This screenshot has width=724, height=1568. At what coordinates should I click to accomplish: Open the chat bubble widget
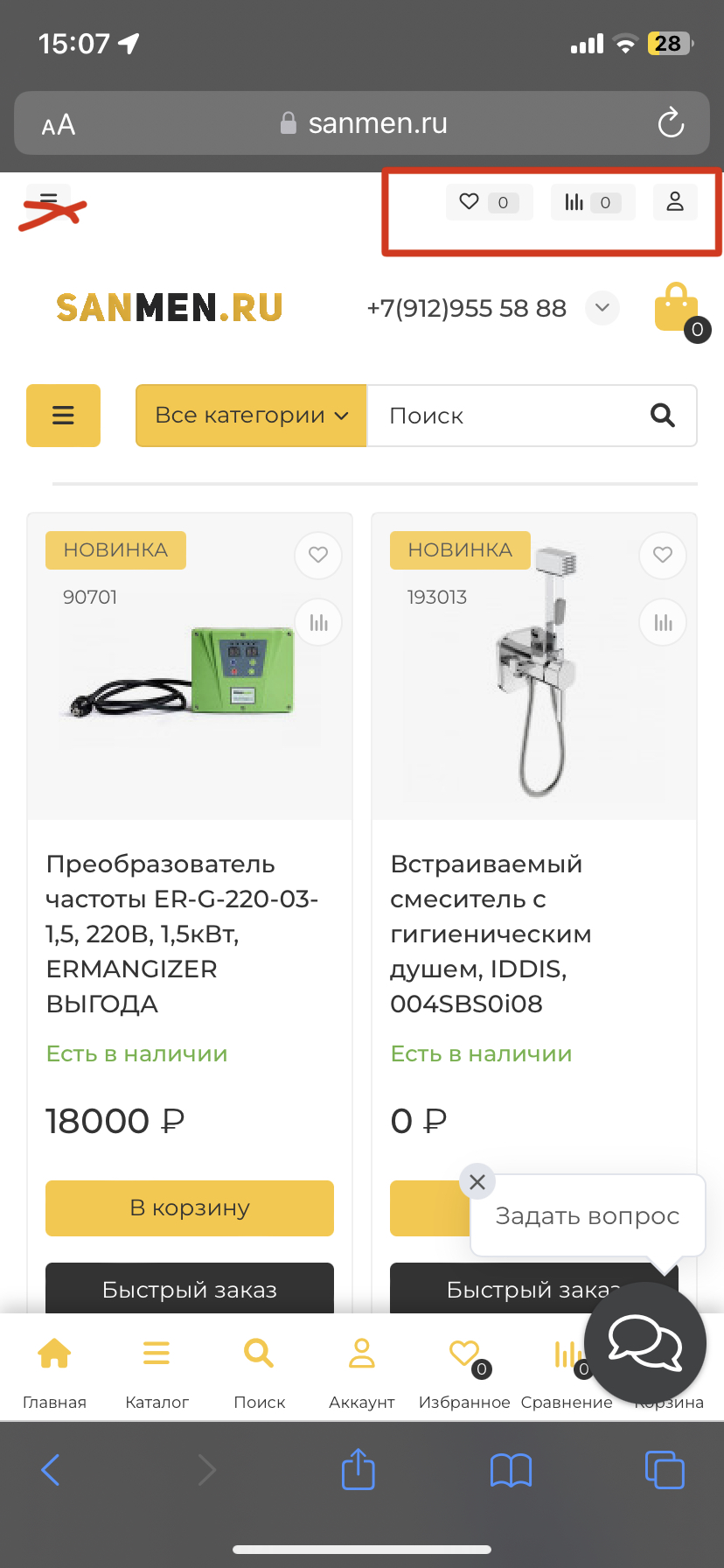click(645, 1343)
